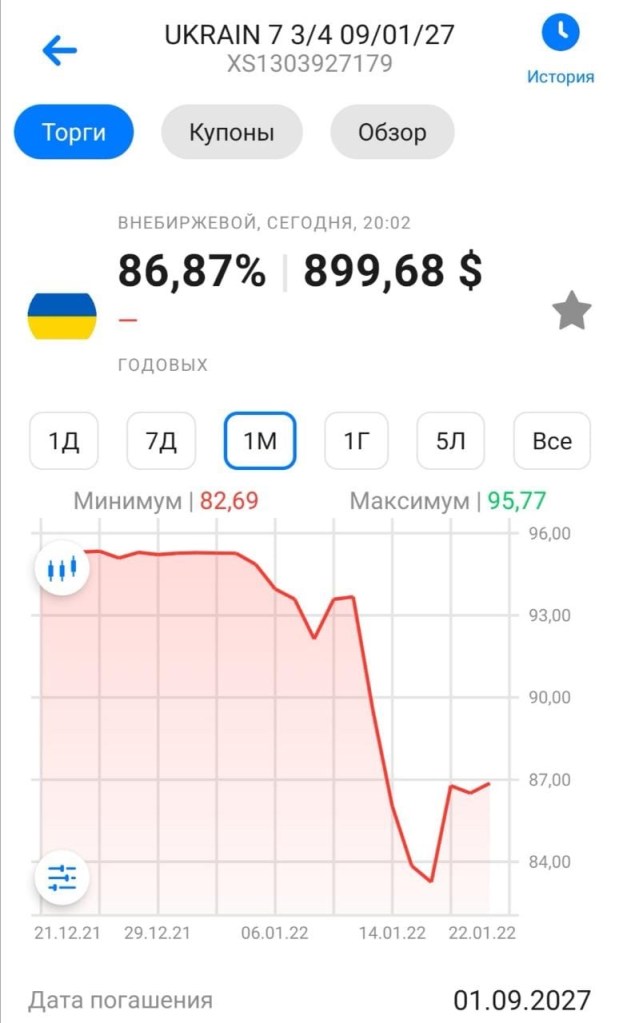Switch to the Обзор tab

tap(392, 132)
